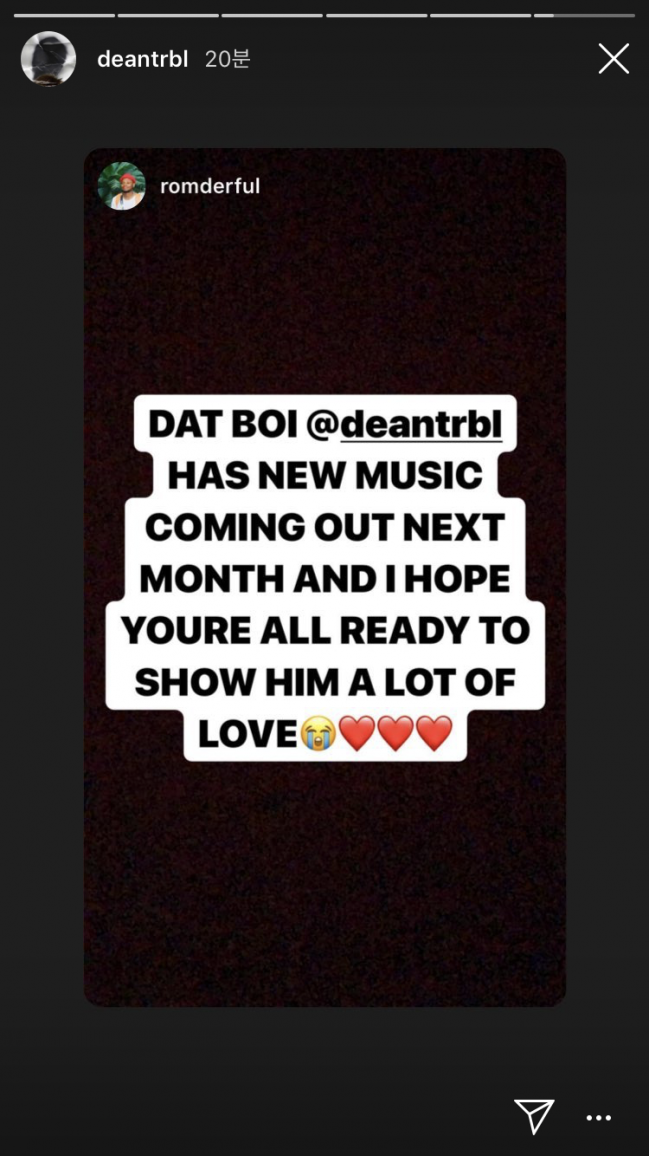The width and height of the screenshot is (649, 1156).
Task: Send this story via direct message
Action: (x=534, y=1116)
